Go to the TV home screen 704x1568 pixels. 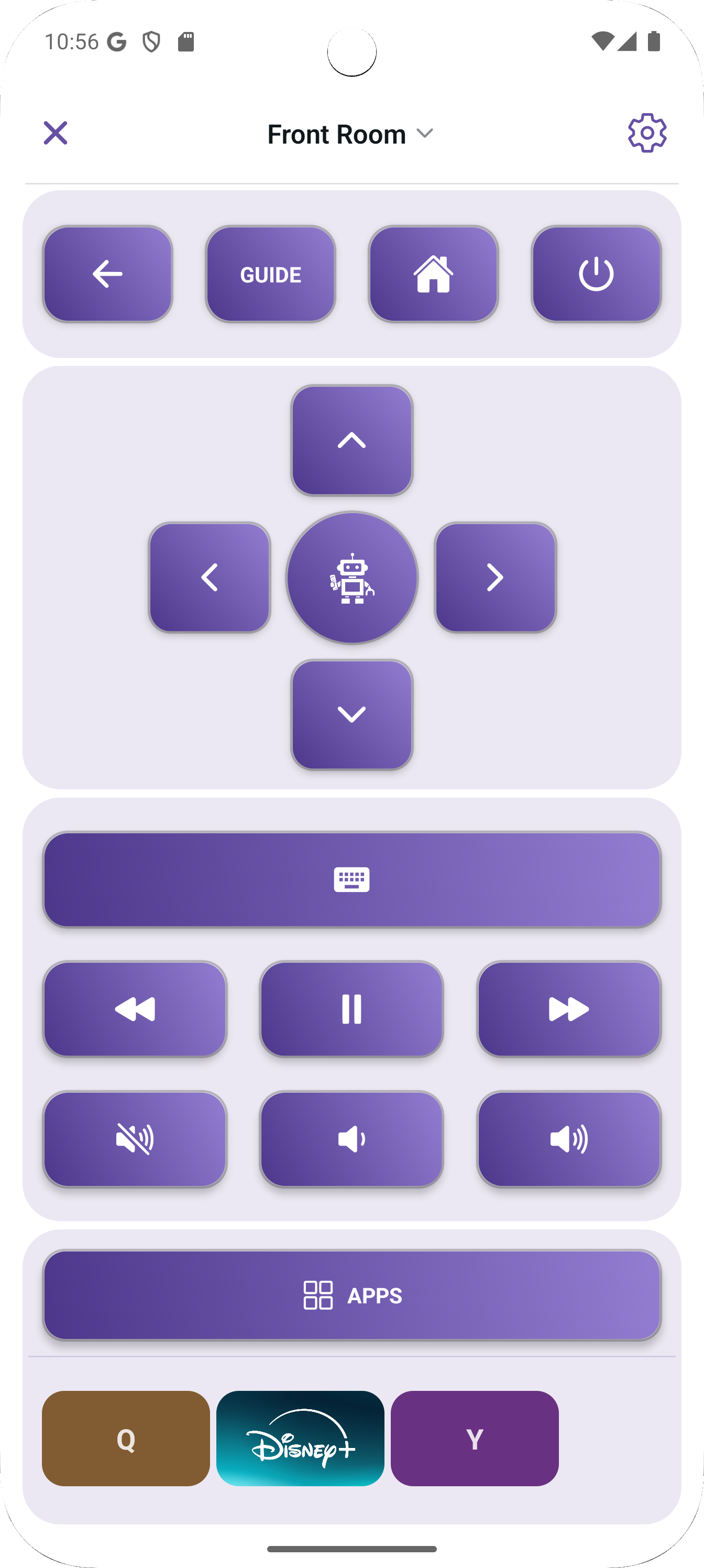[433, 274]
